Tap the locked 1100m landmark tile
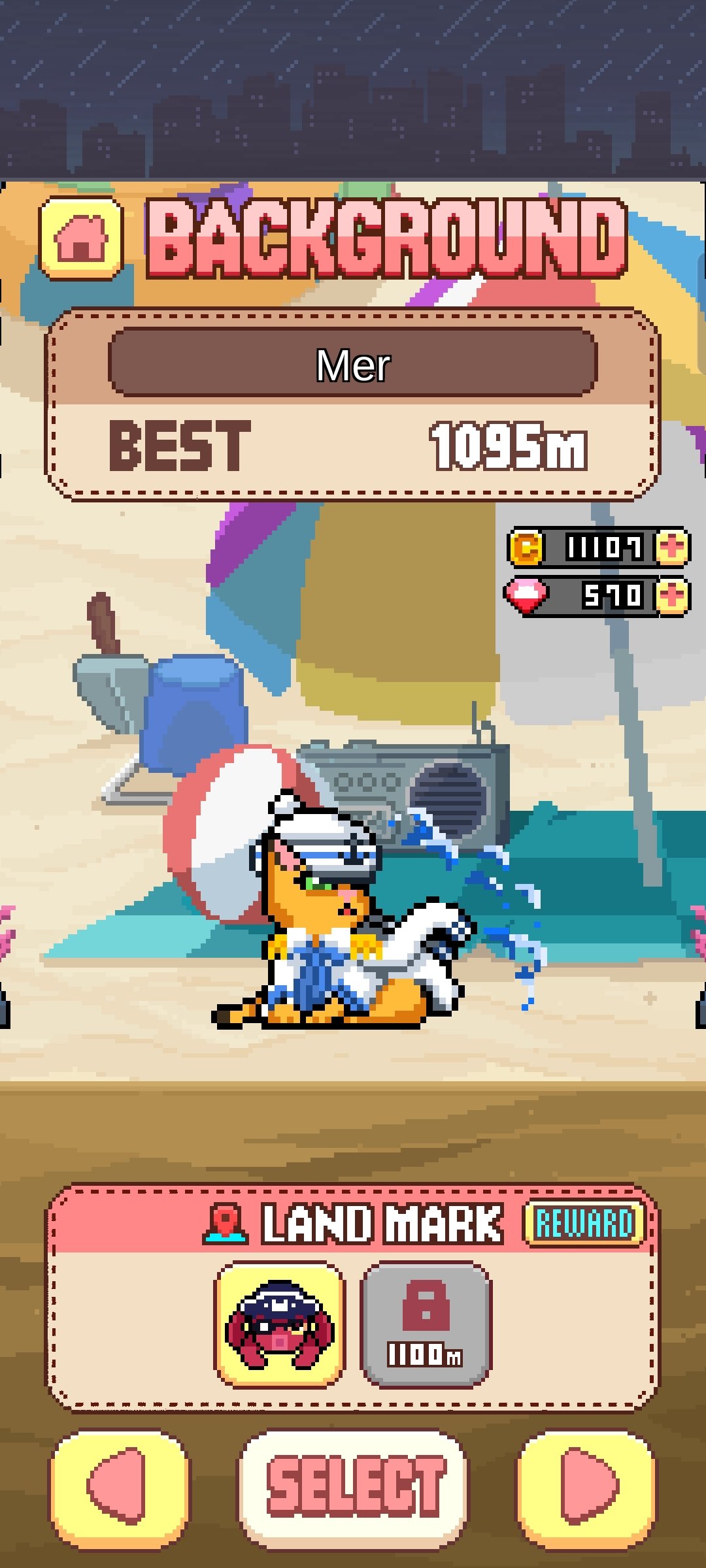This screenshot has width=706, height=1568. point(426,1324)
